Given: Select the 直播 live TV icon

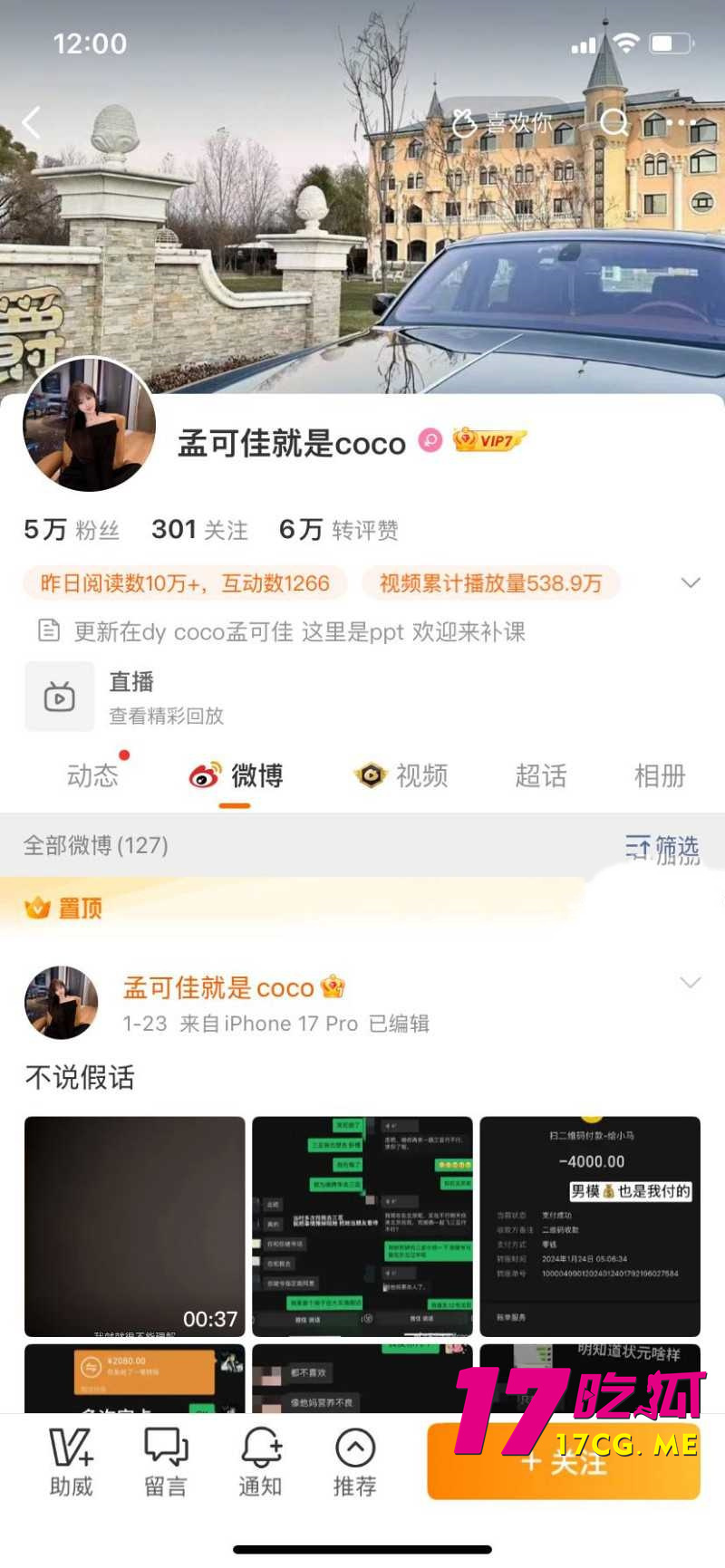Looking at the screenshot, I should [59, 696].
